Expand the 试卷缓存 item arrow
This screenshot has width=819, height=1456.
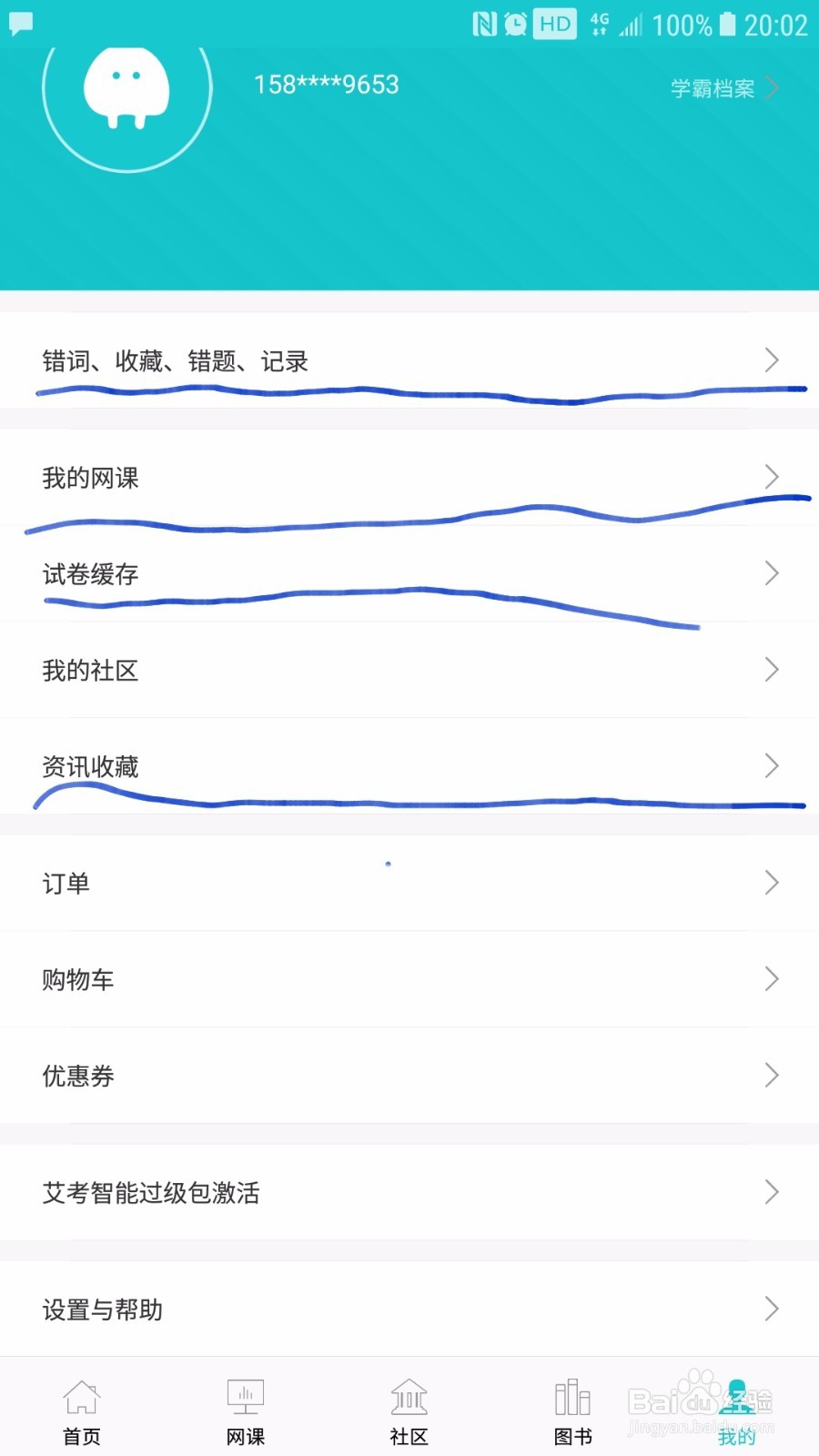(x=772, y=573)
